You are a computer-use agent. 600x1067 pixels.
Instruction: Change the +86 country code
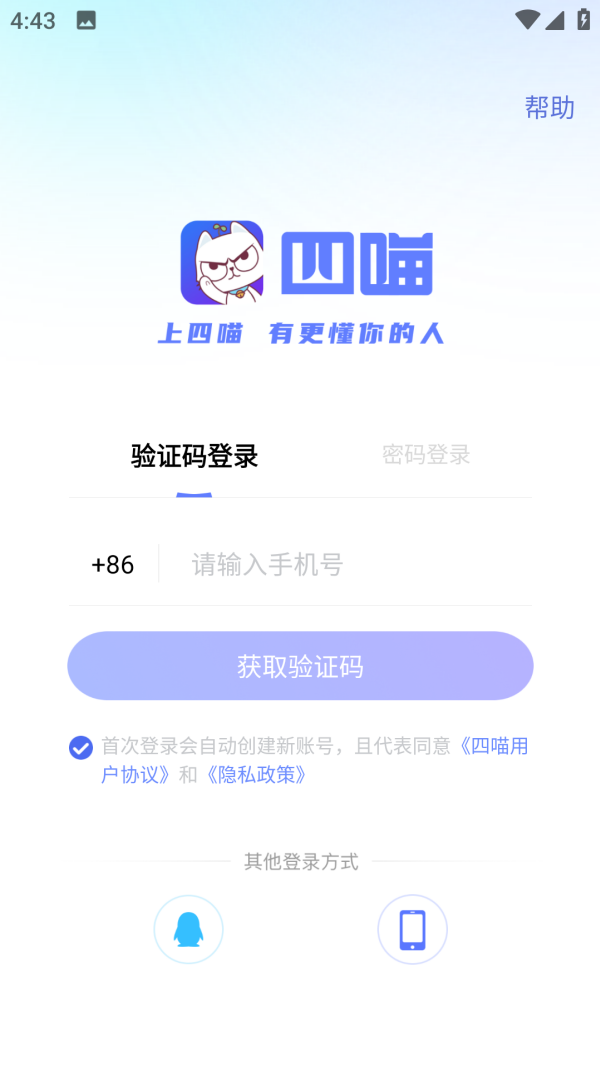[112, 565]
